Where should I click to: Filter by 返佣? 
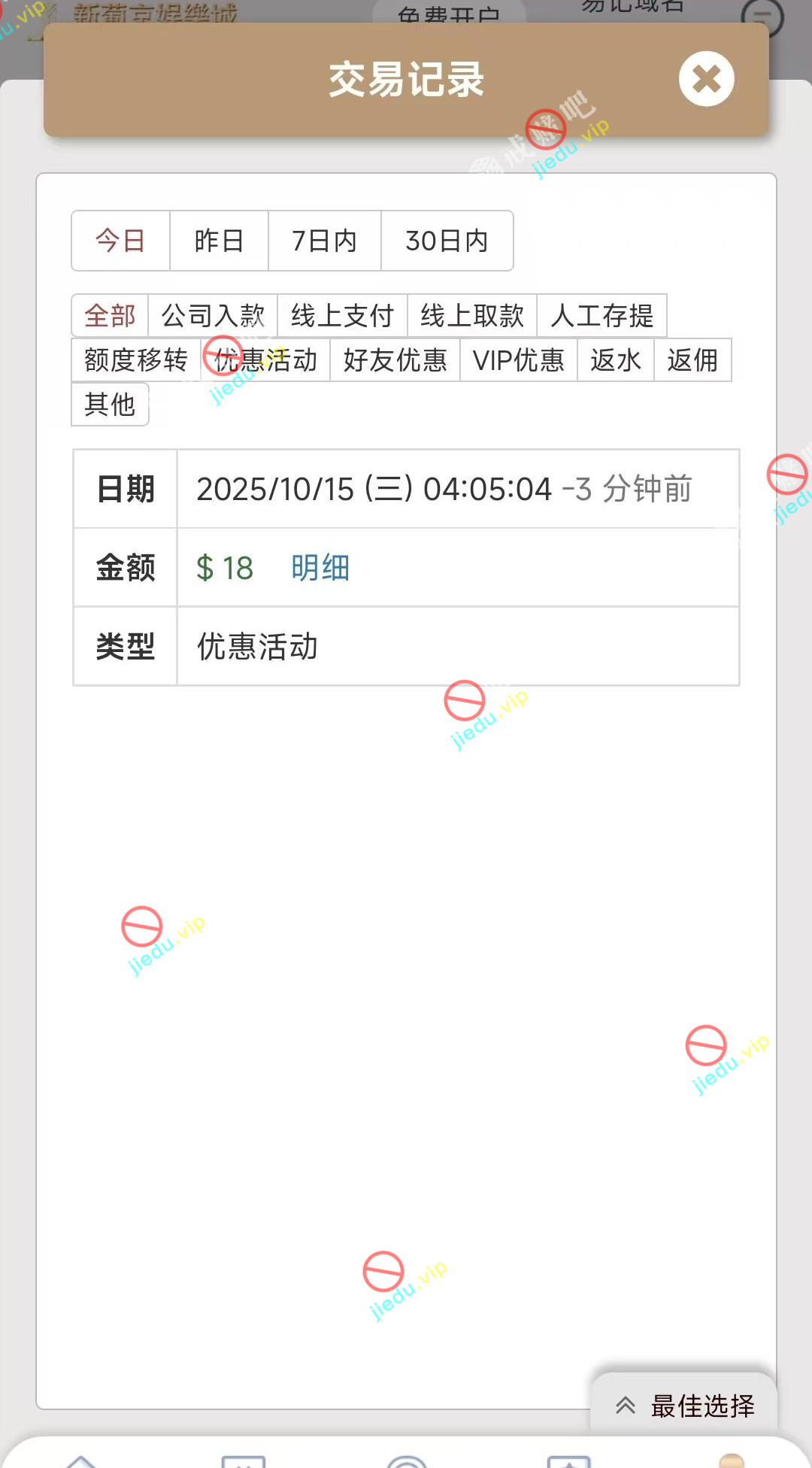pyautogui.click(x=692, y=360)
